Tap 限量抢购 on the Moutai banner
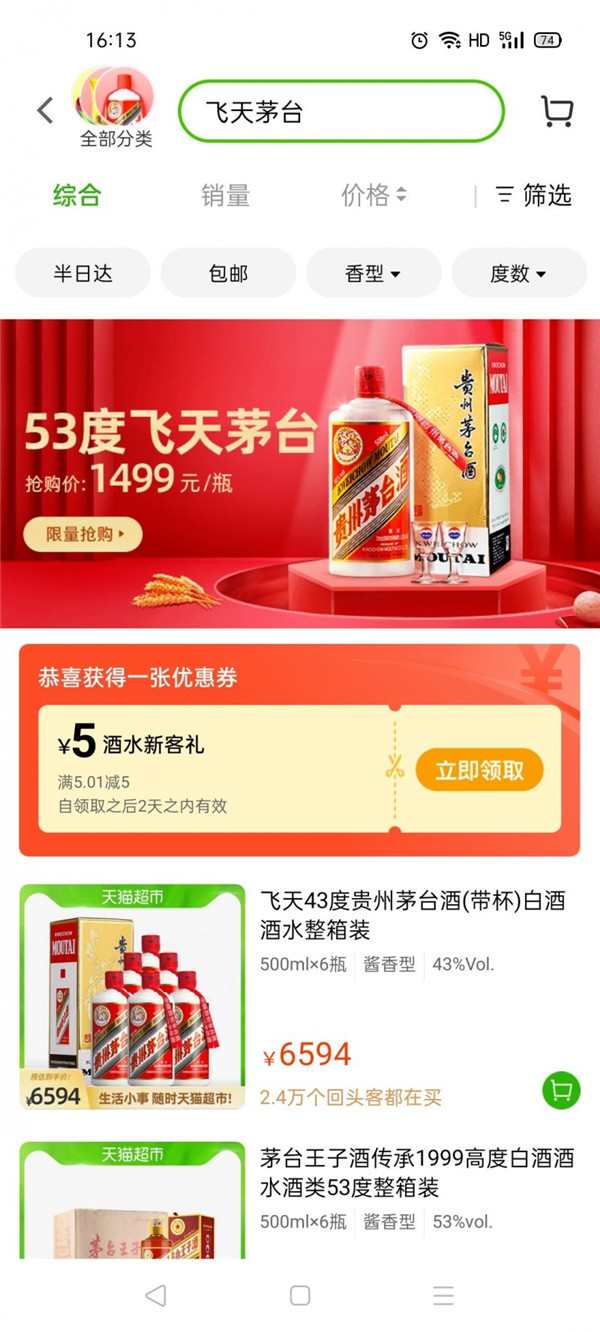The height and width of the screenshot is (1332, 600). 84,534
